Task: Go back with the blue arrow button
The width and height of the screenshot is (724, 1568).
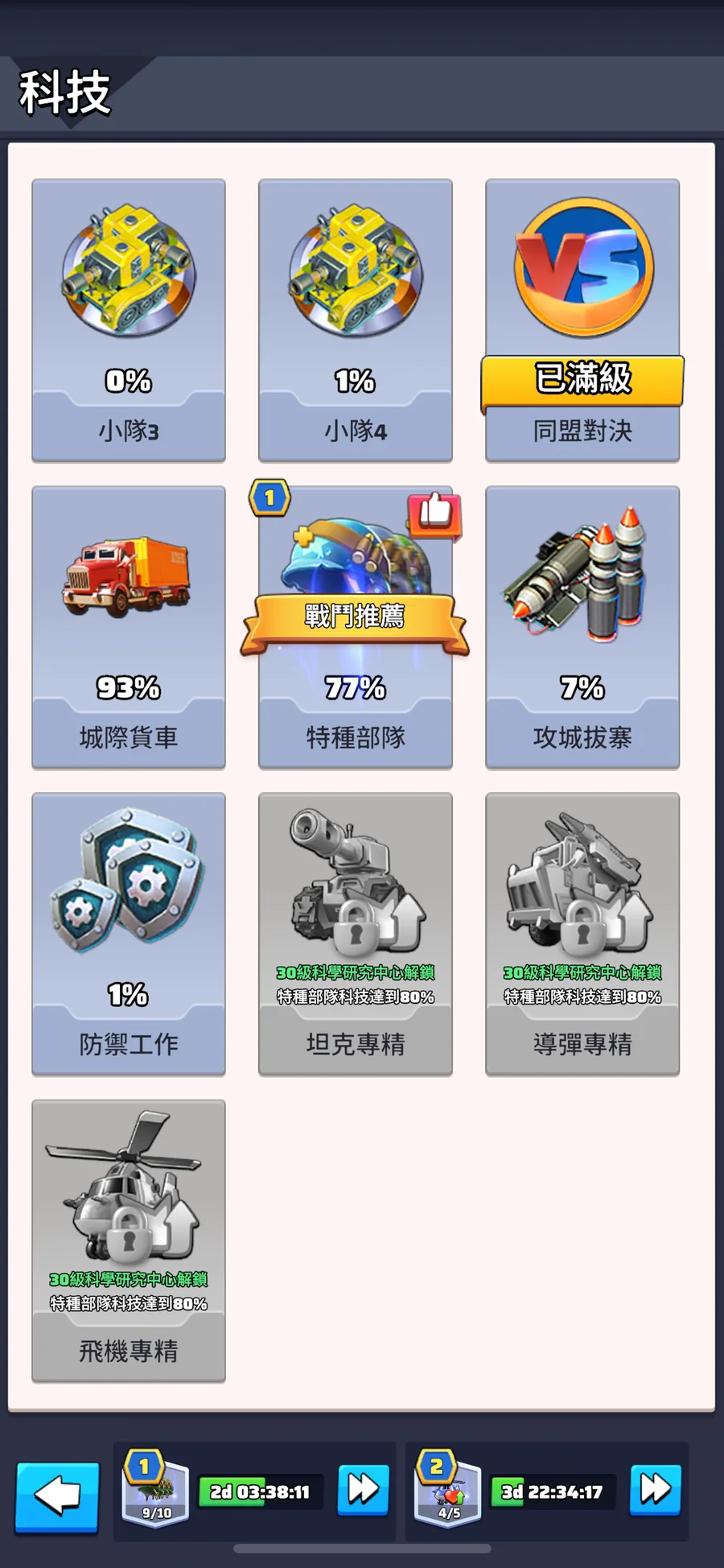Action: coord(58,1496)
